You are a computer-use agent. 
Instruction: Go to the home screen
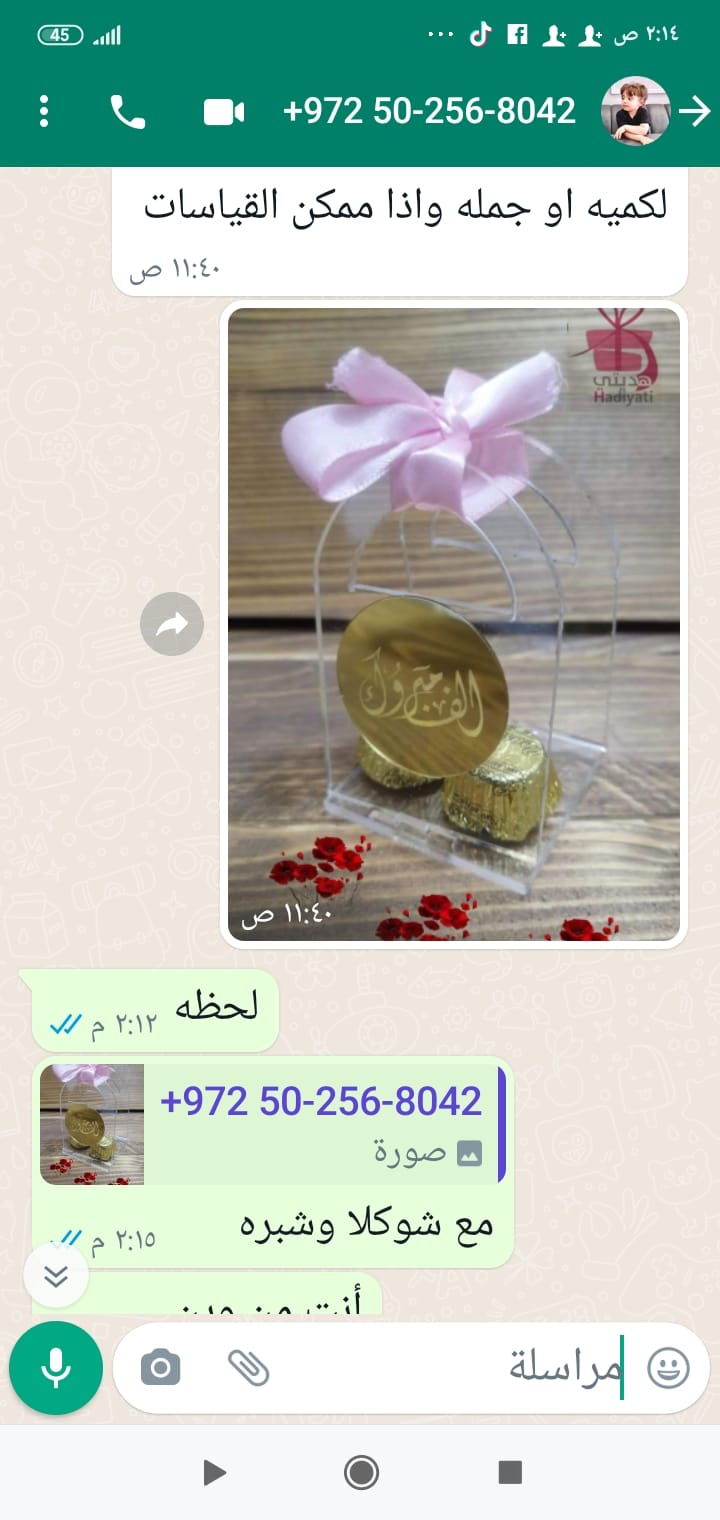(x=360, y=1472)
